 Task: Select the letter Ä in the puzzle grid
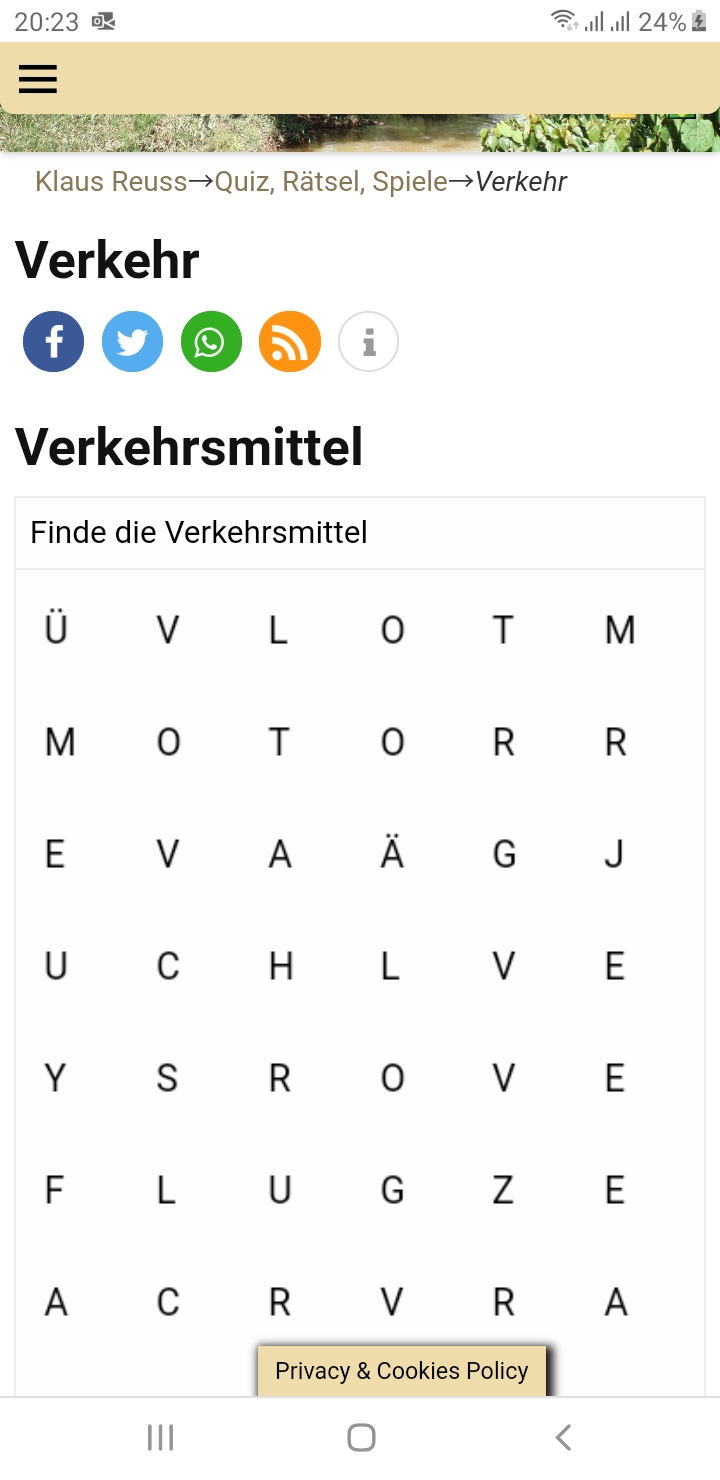392,853
